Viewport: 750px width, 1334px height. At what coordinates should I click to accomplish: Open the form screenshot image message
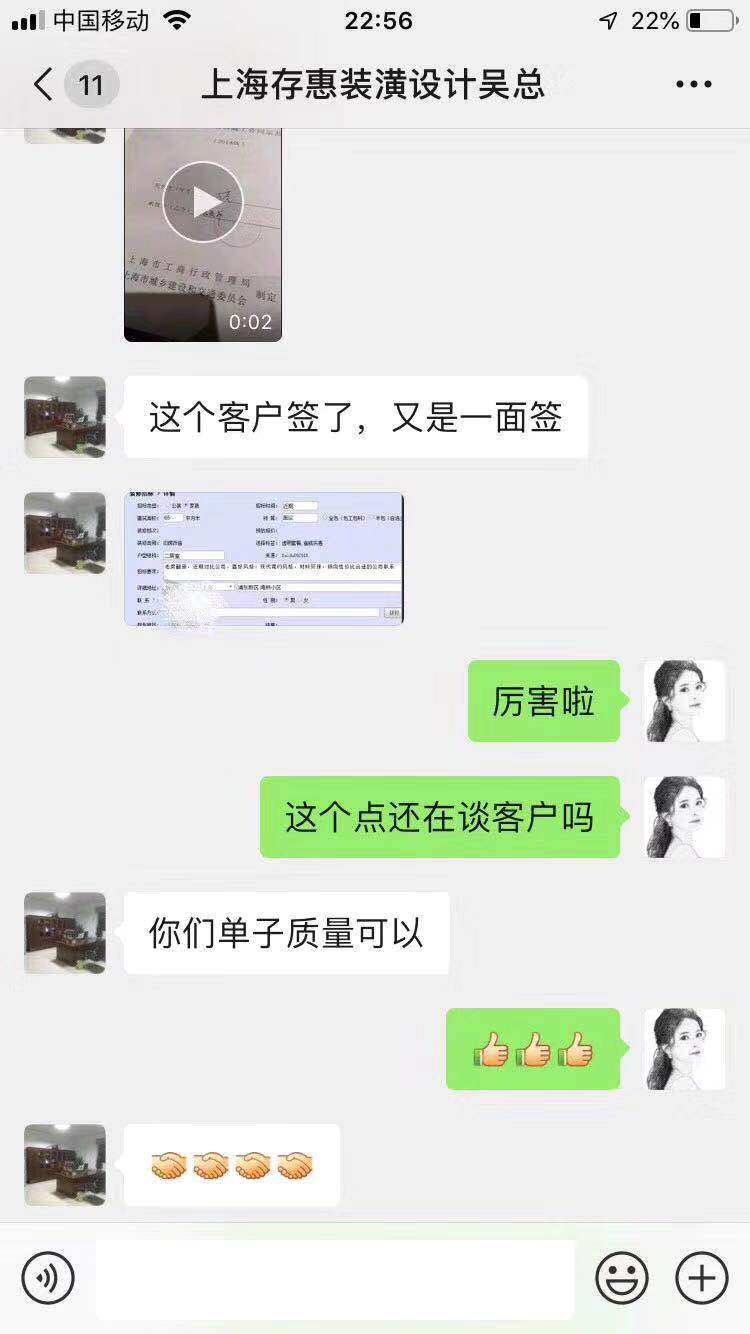264,558
